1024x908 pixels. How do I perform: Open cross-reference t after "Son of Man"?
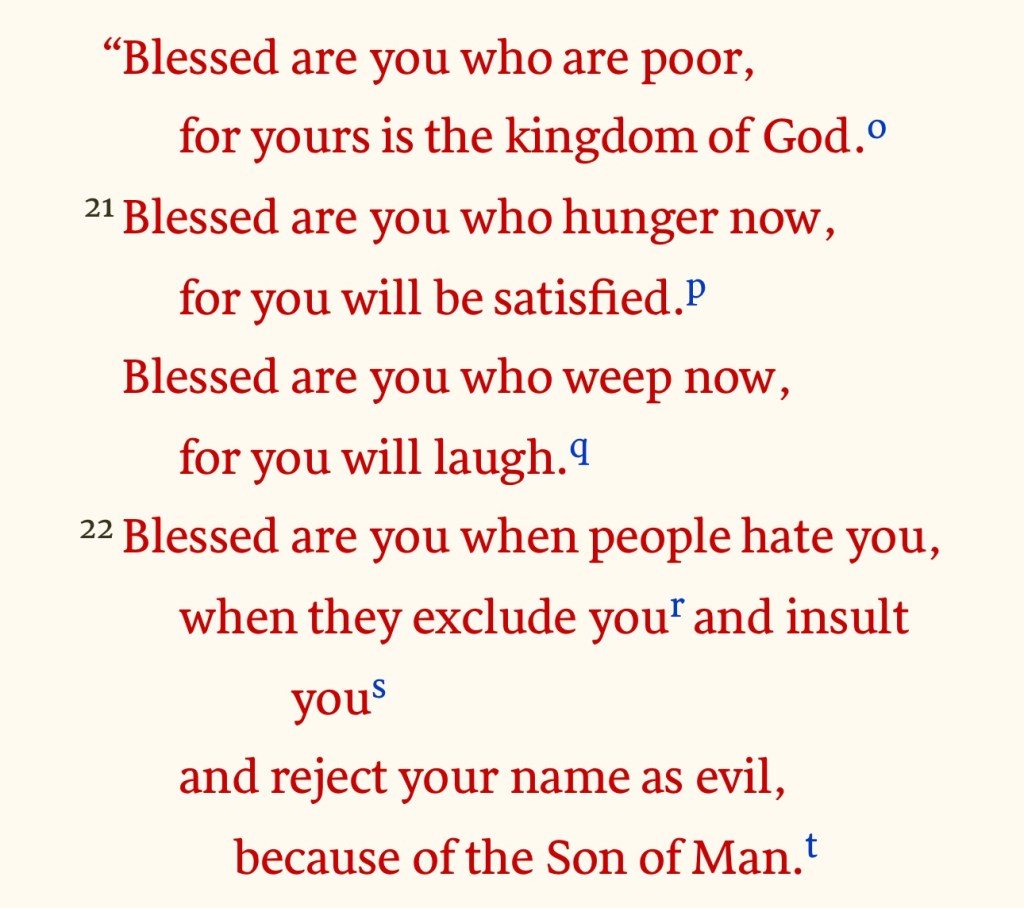[812, 848]
